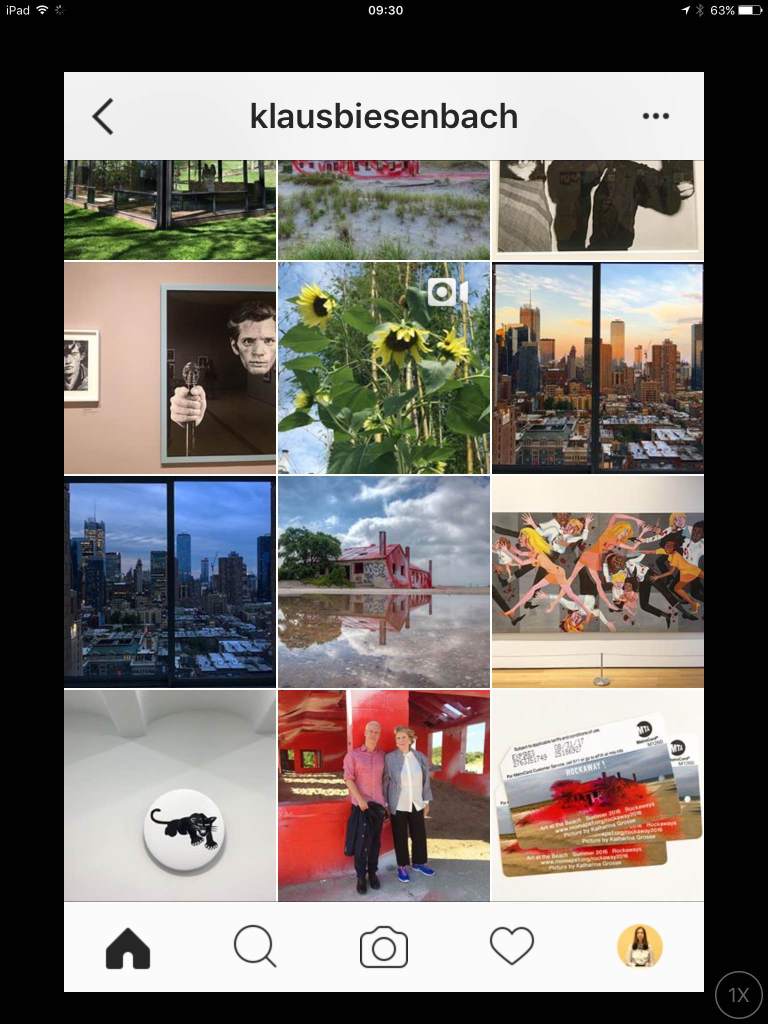View the couple in red room photo
Screen dimensions: 768x1024
pos(383,795)
